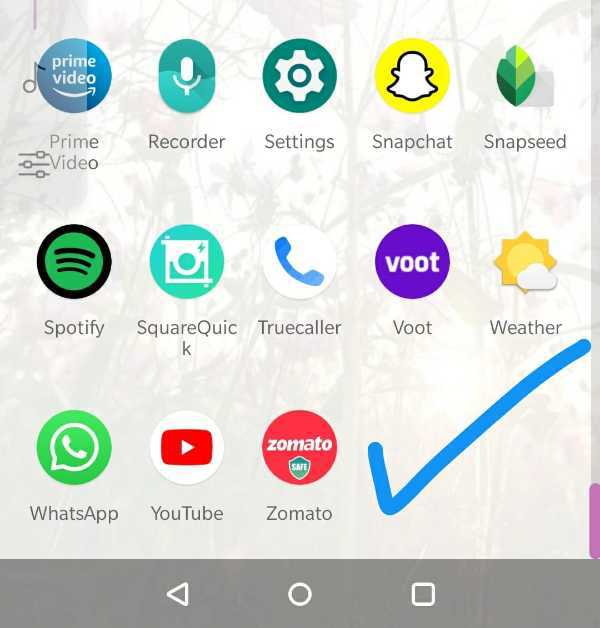Launch YouTube
600x628 pixels.
pos(186,448)
